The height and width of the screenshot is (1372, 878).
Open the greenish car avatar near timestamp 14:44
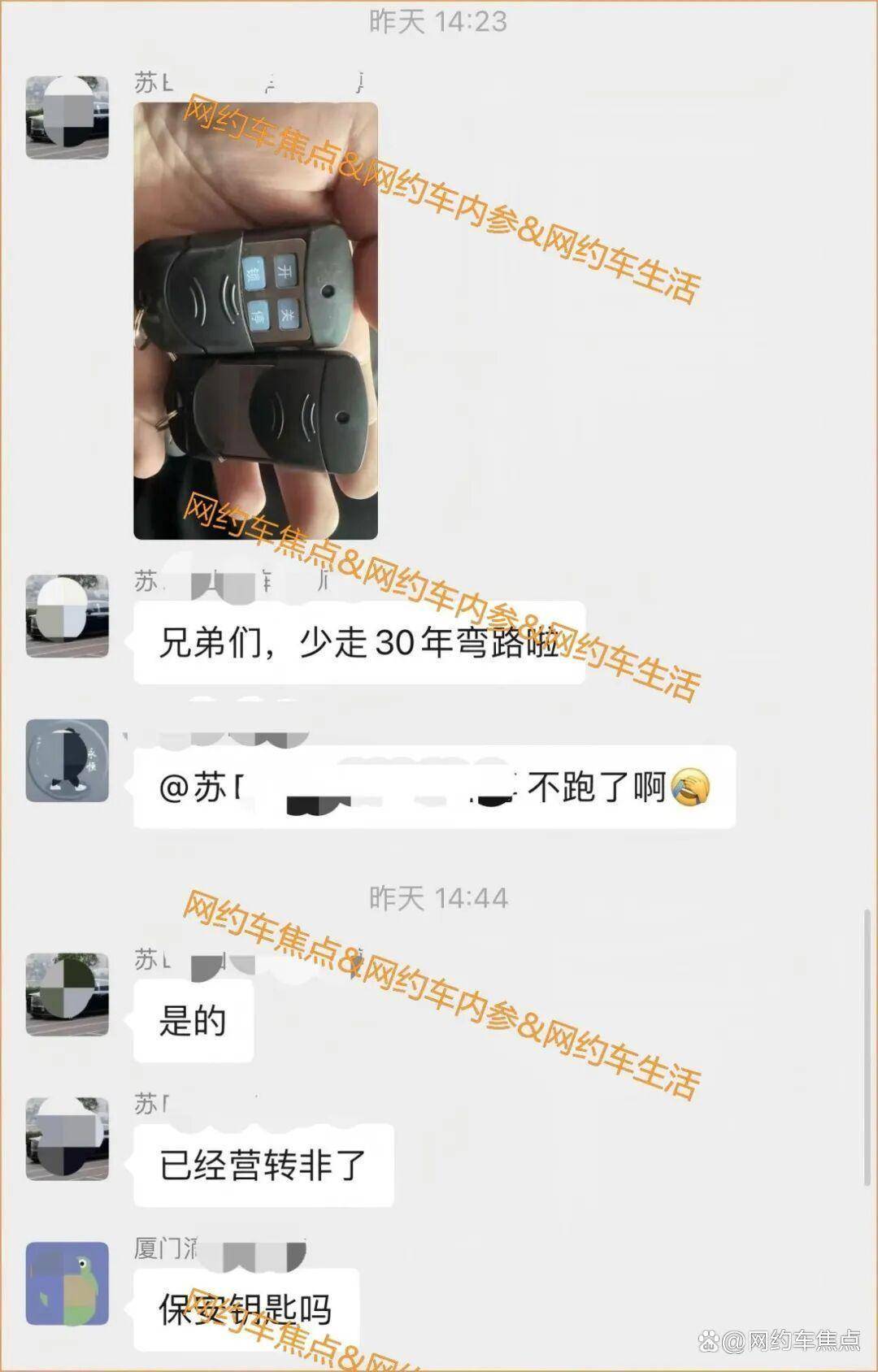click(65, 996)
